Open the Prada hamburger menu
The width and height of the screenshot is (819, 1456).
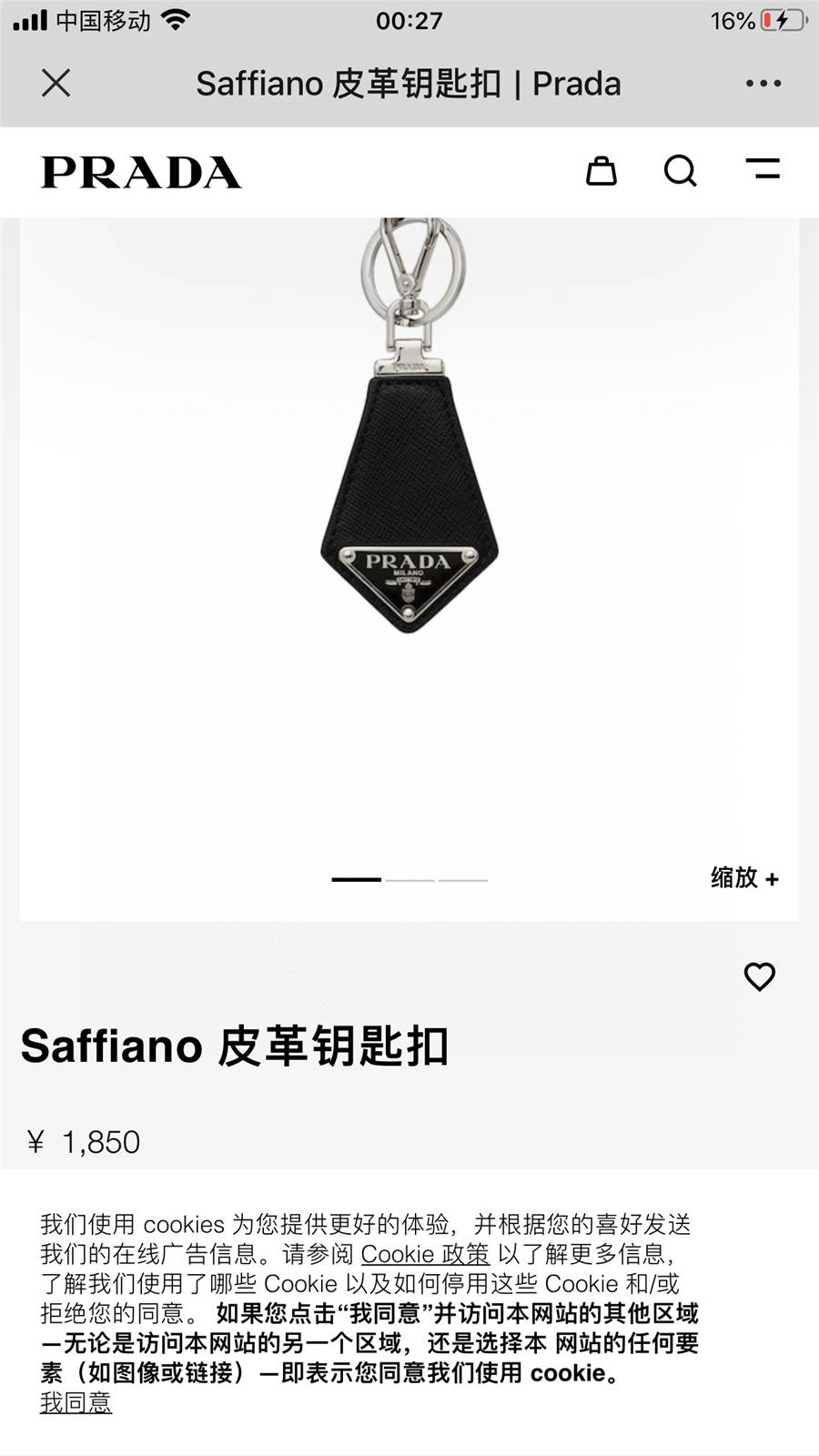763,169
